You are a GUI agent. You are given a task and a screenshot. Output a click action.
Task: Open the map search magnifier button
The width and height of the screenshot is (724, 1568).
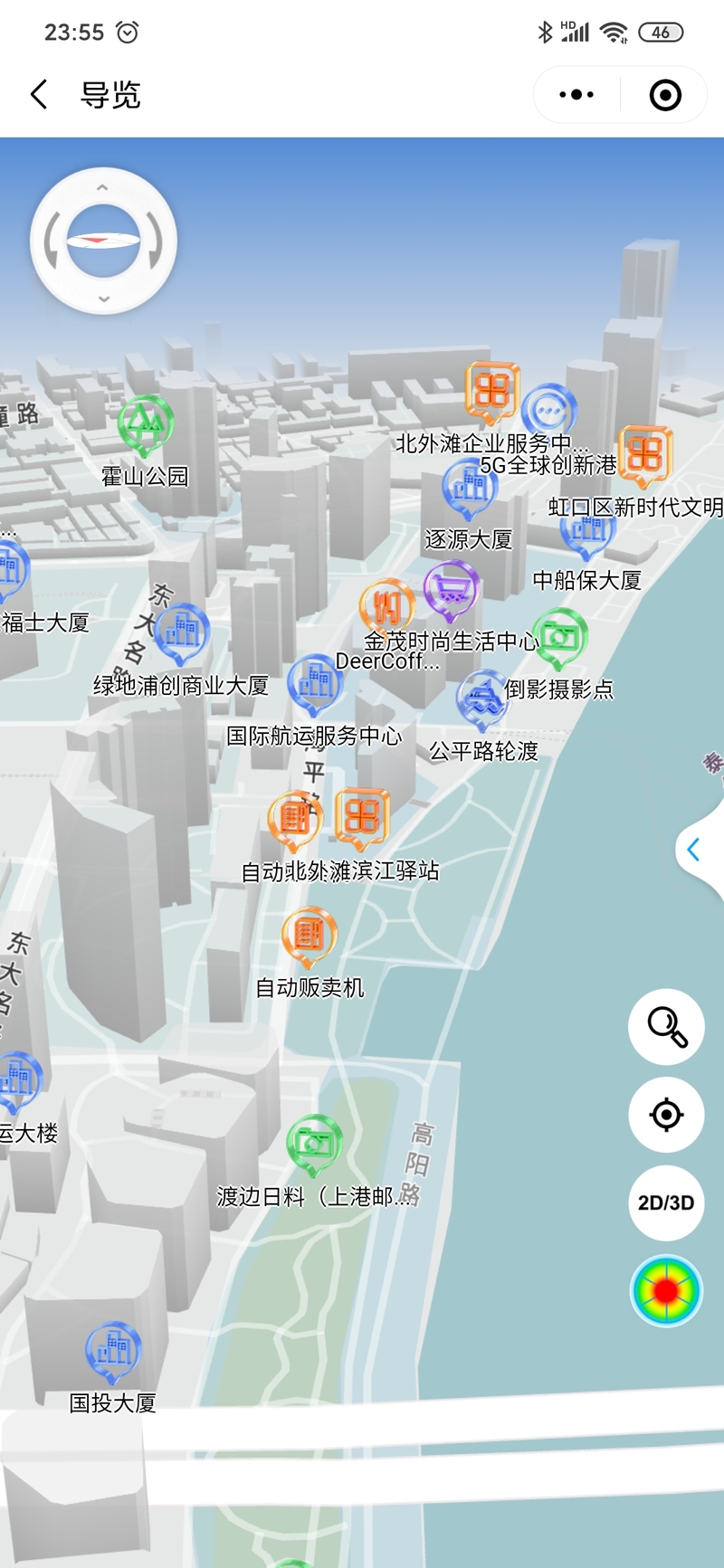pyautogui.click(x=666, y=1026)
